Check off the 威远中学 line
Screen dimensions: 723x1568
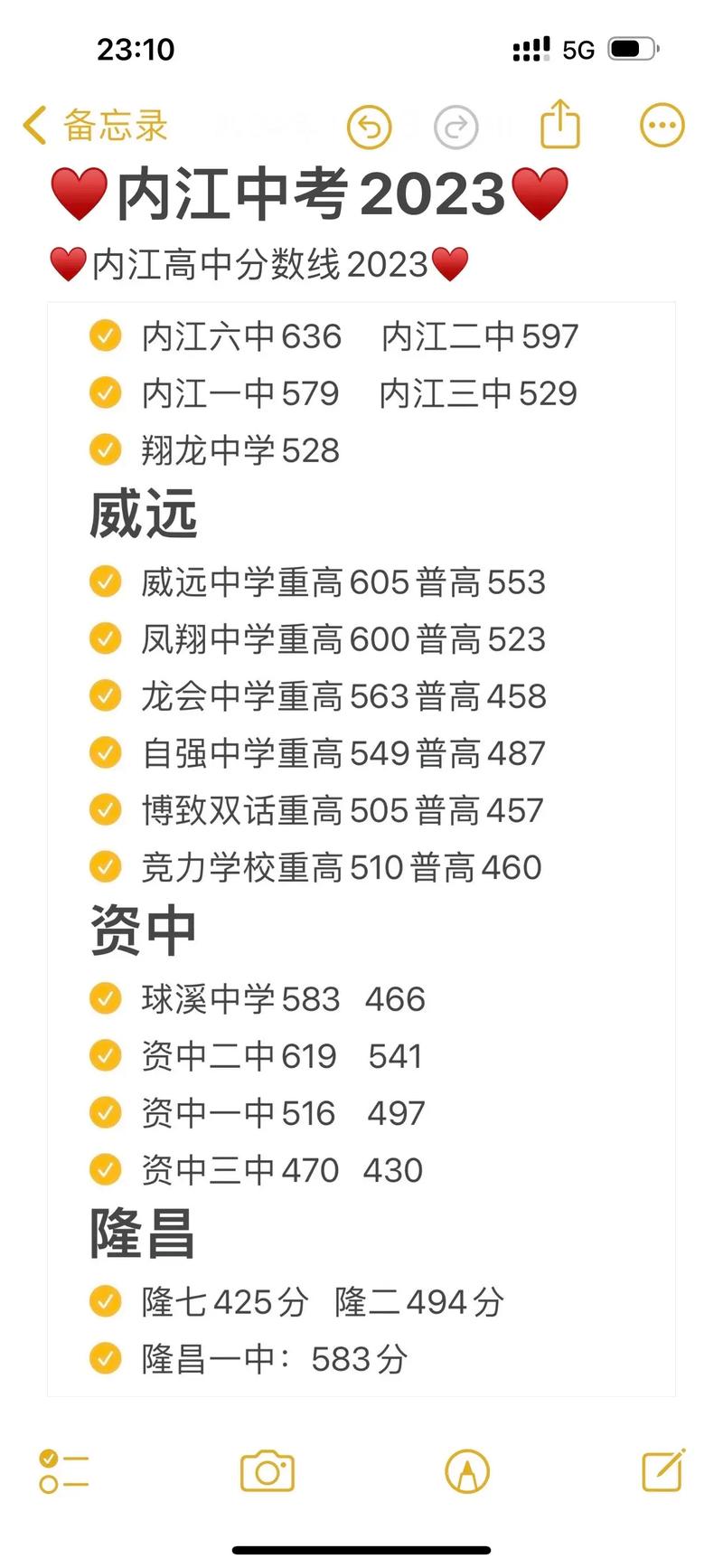tap(106, 581)
